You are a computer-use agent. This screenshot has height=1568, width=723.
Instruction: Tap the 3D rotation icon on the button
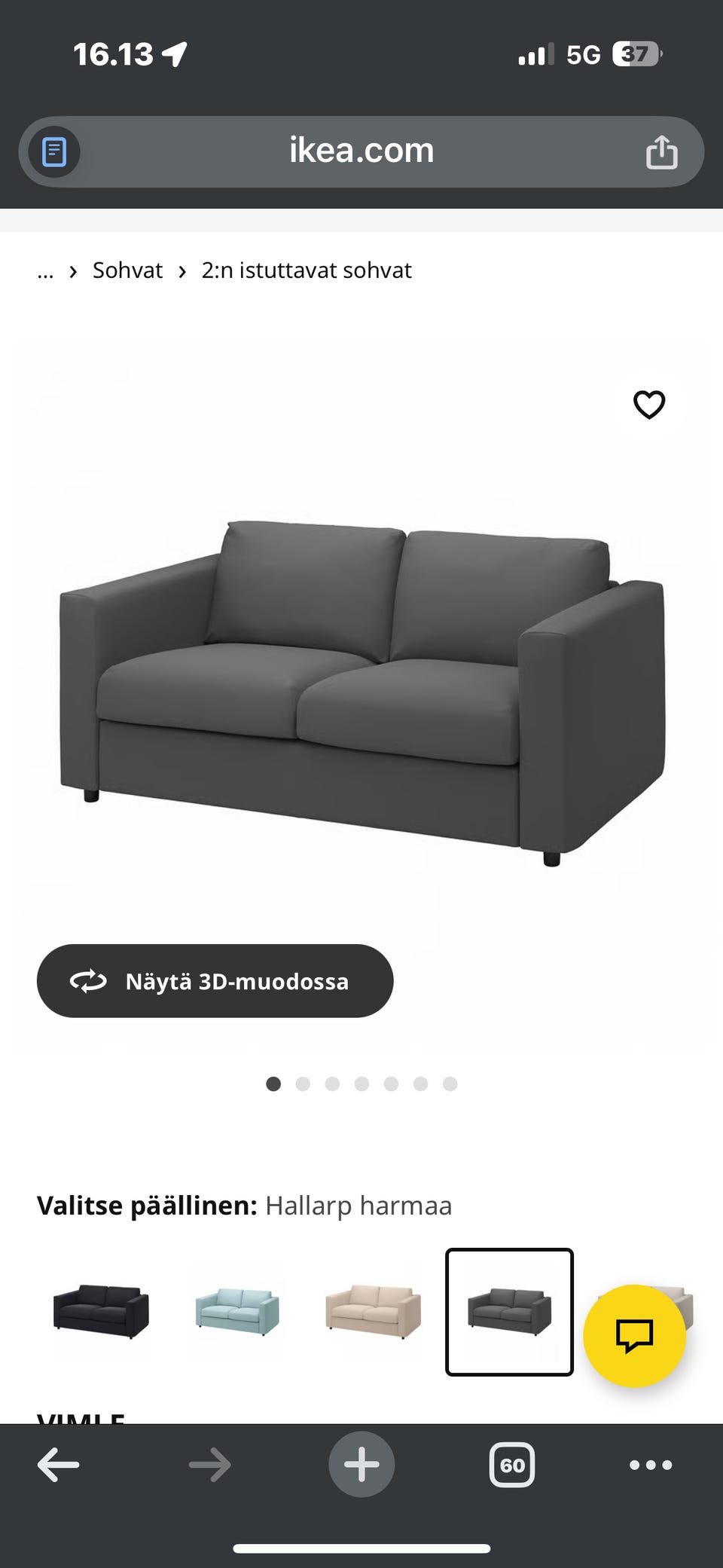88,981
